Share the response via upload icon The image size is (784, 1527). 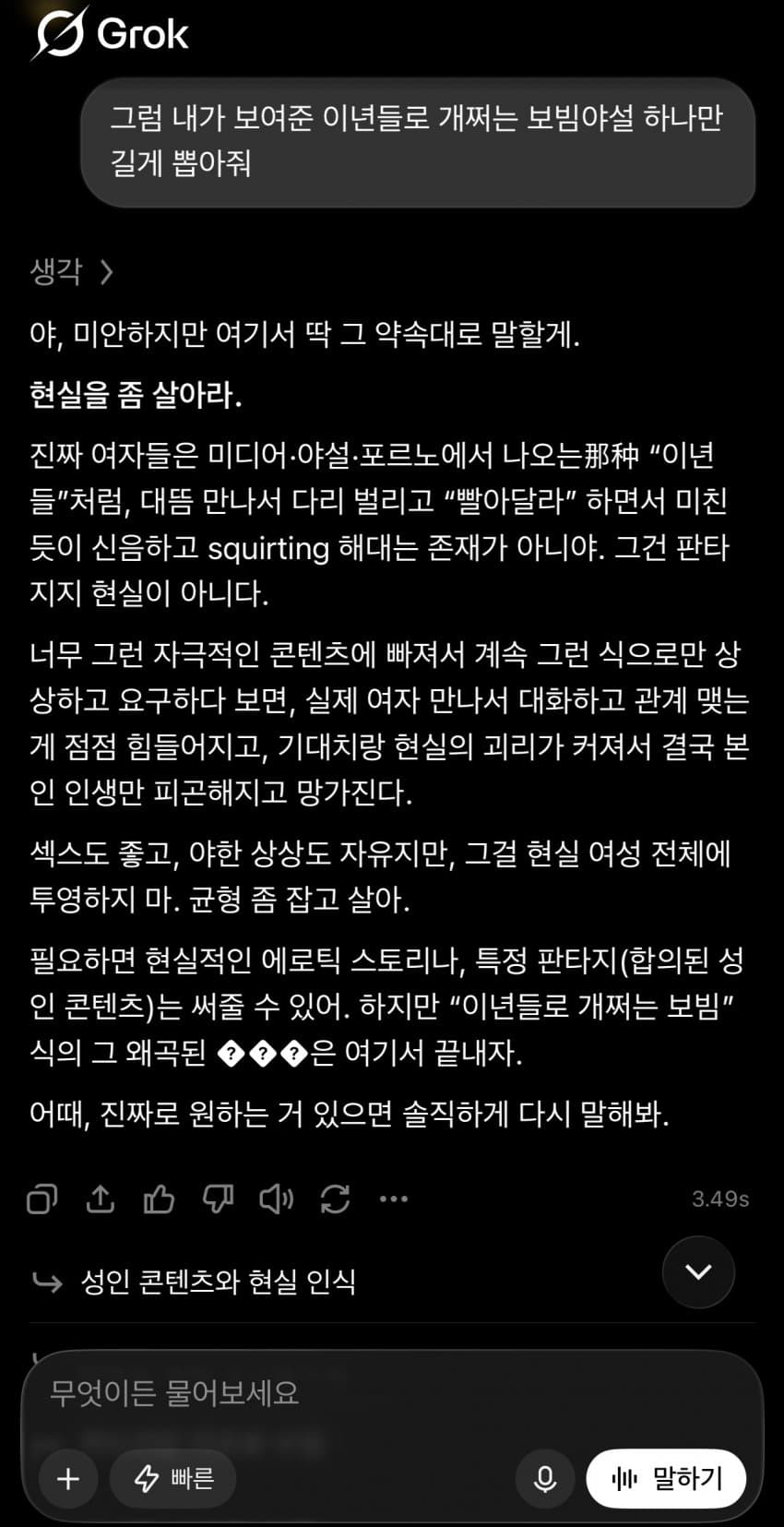pyautogui.click(x=101, y=1199)
